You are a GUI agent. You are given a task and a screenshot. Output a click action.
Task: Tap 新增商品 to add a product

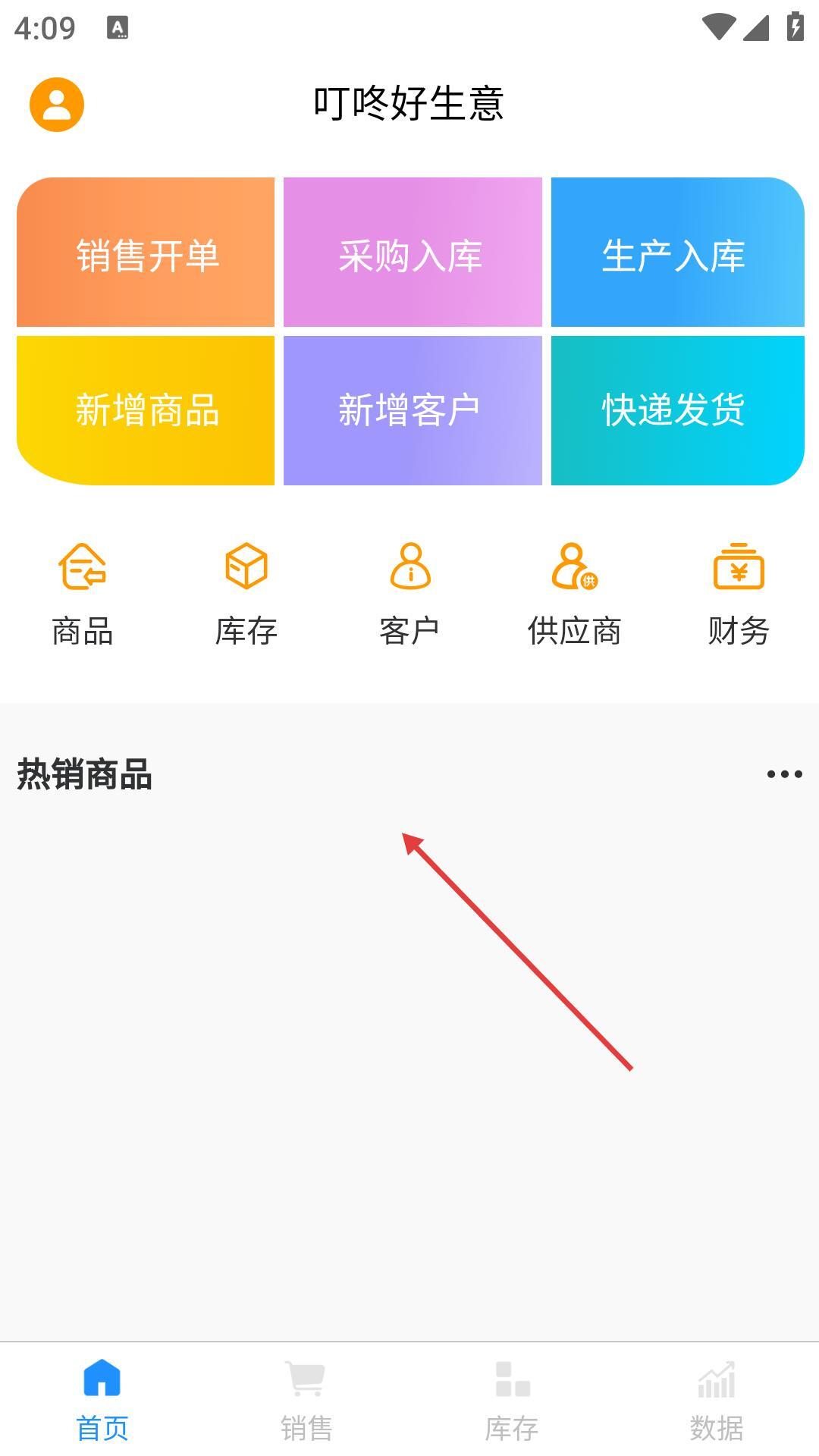pos(146,410)
